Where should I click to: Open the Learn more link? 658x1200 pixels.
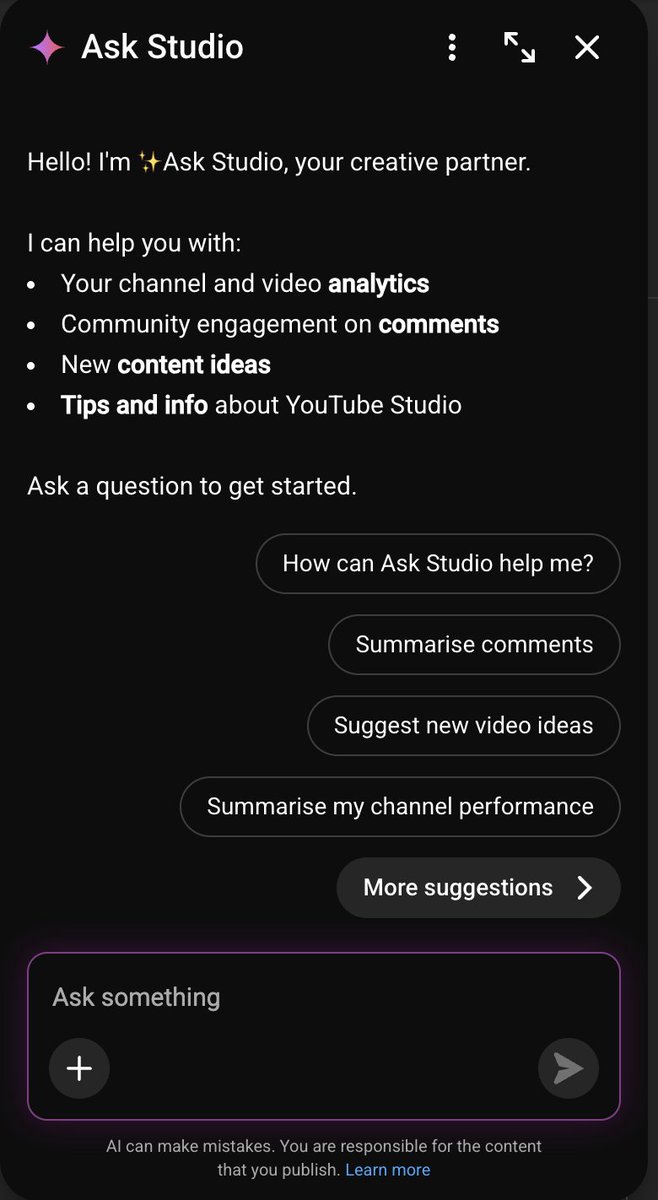click(x=387, y=1170)
